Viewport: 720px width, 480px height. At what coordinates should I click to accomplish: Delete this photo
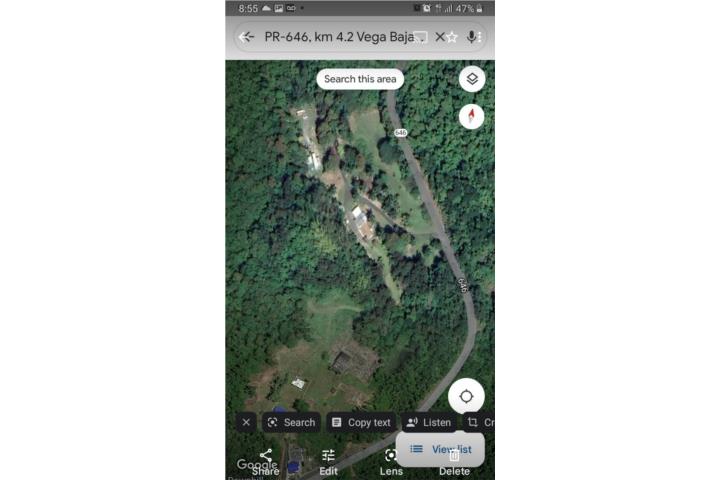[454, 462]
